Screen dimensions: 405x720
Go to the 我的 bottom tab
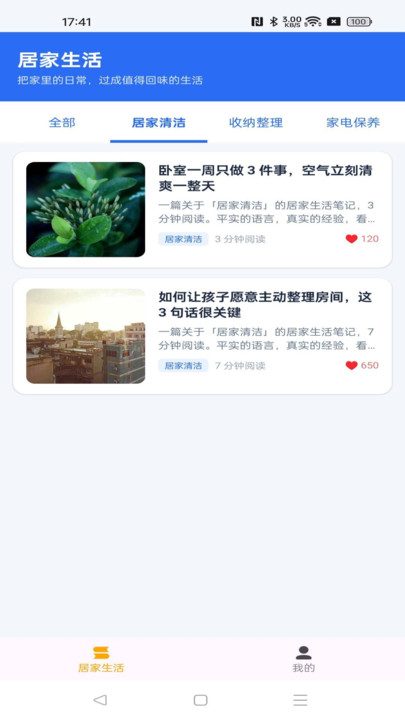[x=304, y=659]
